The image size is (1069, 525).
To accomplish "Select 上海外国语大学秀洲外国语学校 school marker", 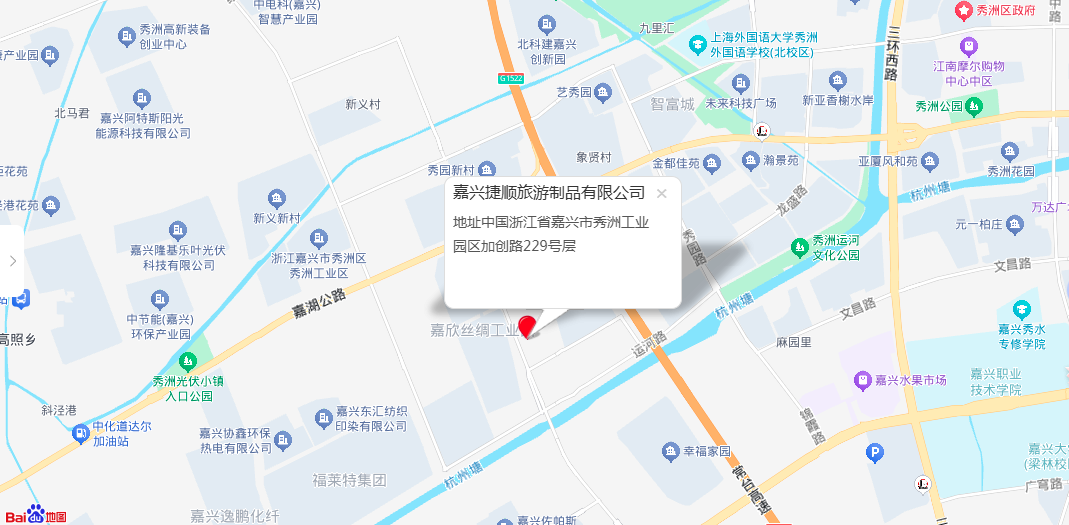I will pos(697,44).
